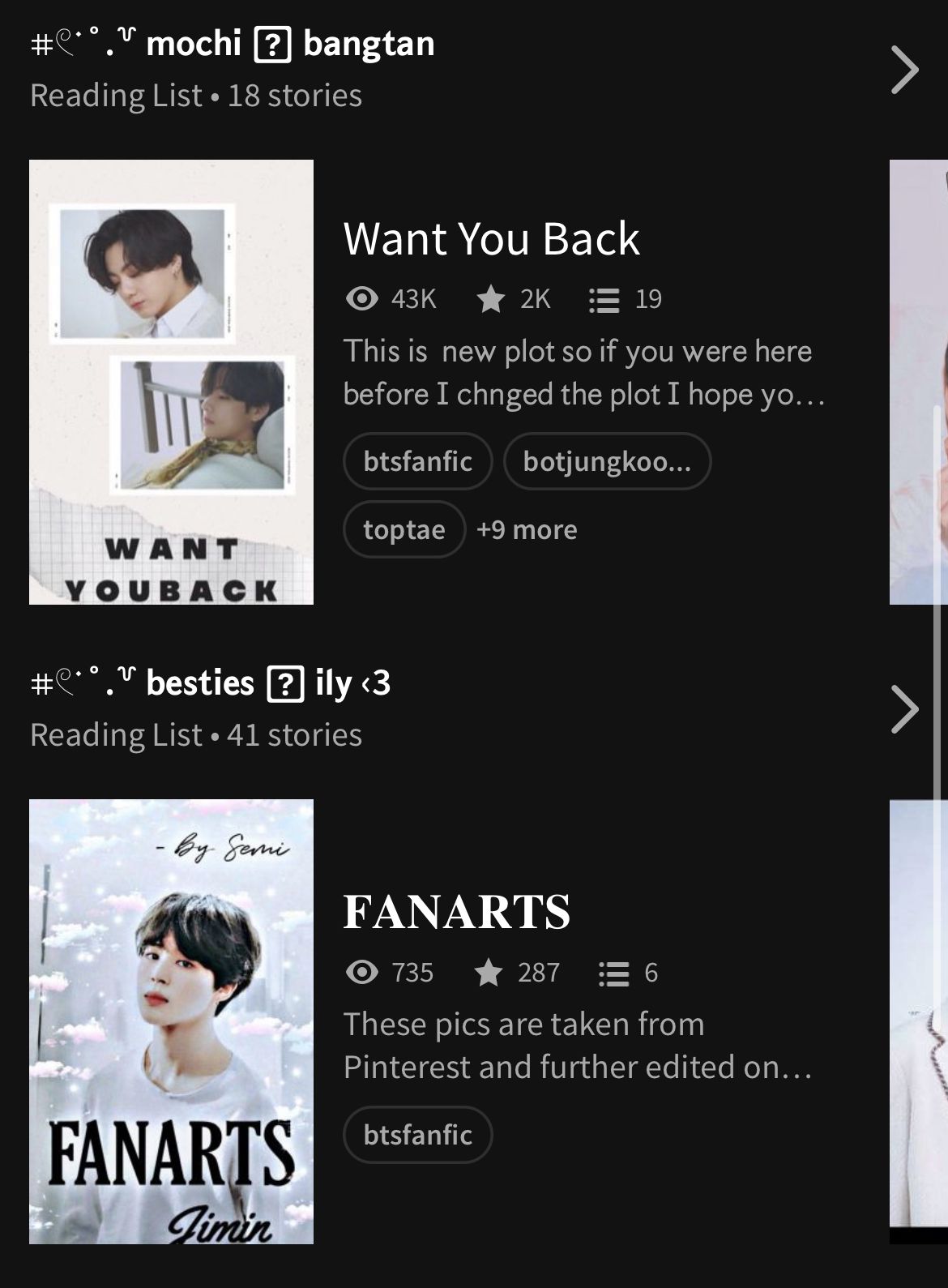Open the FANARTS story title
Screen dimensions: 948x1288
[x=456, y=911]
